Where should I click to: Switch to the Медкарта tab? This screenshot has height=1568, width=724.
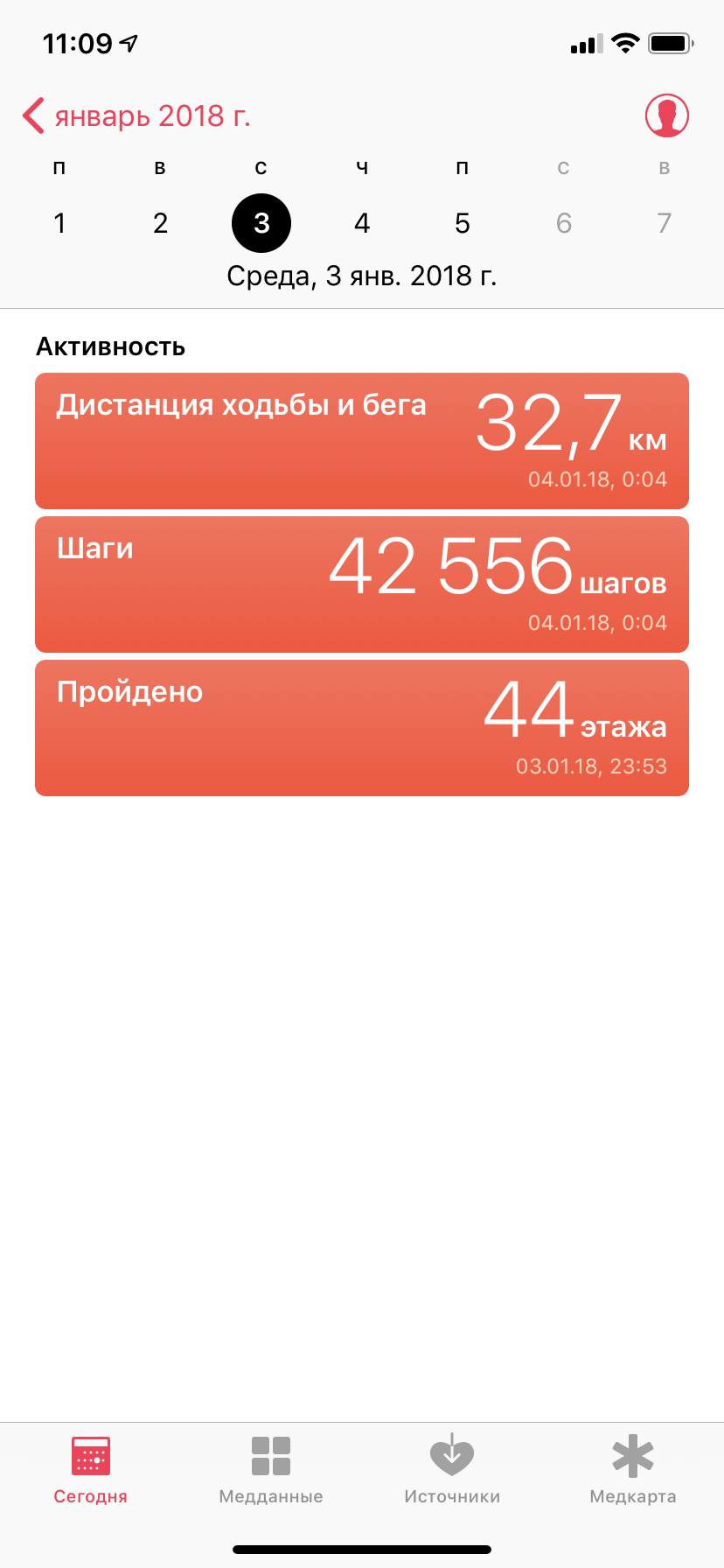click(633, 1470)
